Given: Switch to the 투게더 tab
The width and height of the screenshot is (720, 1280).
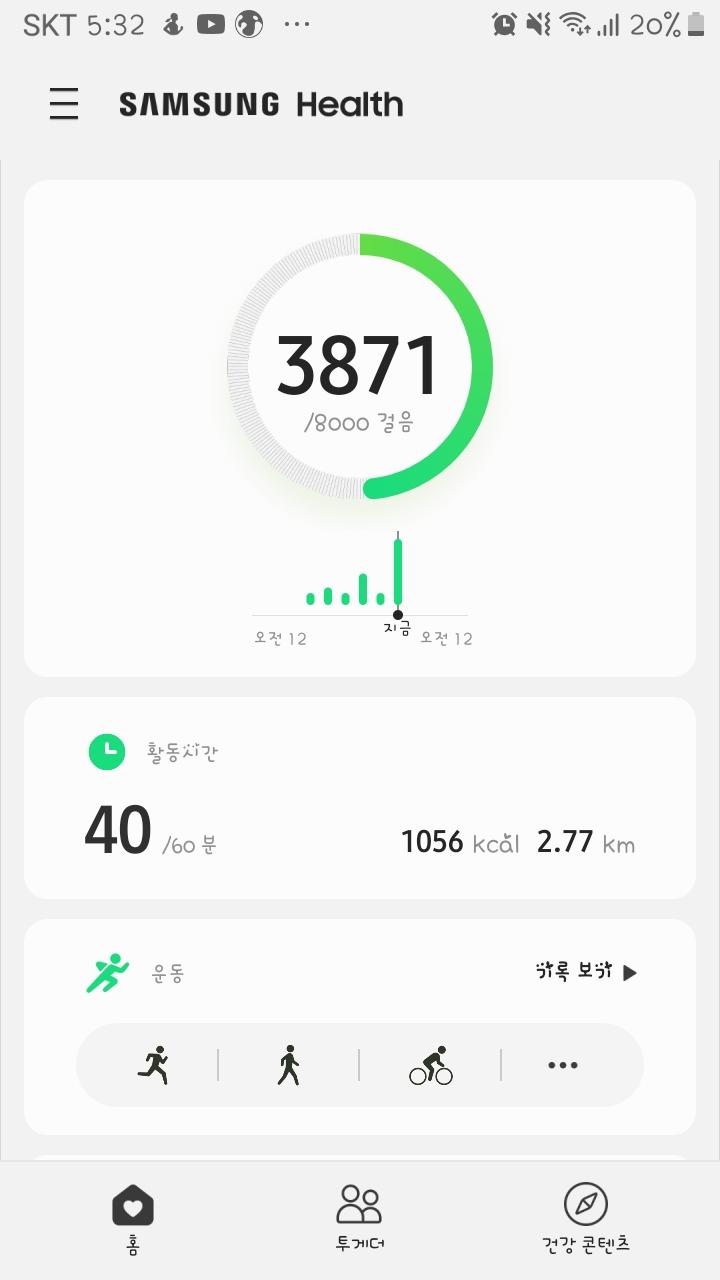Looking at the screenshot, I should (359, 1217).
